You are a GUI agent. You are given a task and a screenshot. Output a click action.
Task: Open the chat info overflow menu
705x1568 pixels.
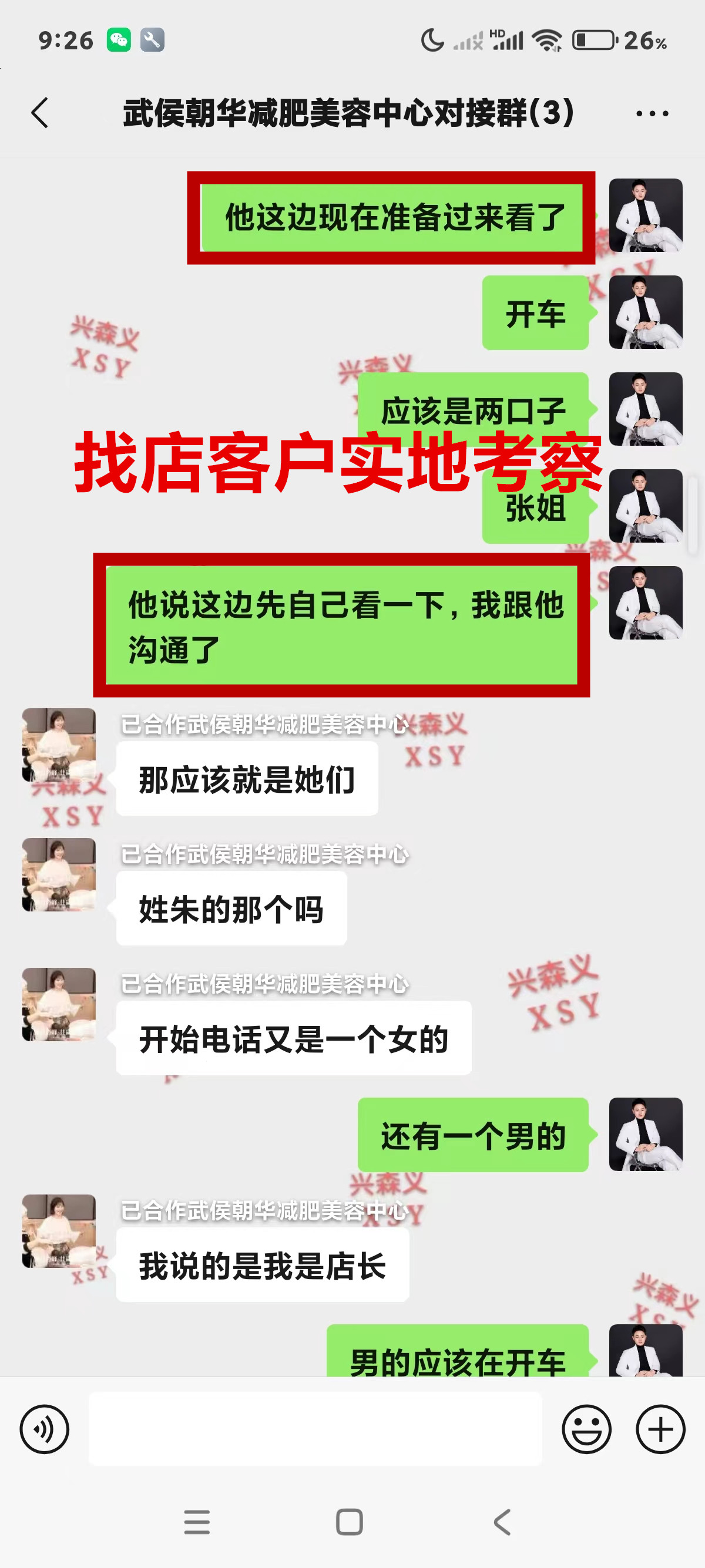pos(652,113)
